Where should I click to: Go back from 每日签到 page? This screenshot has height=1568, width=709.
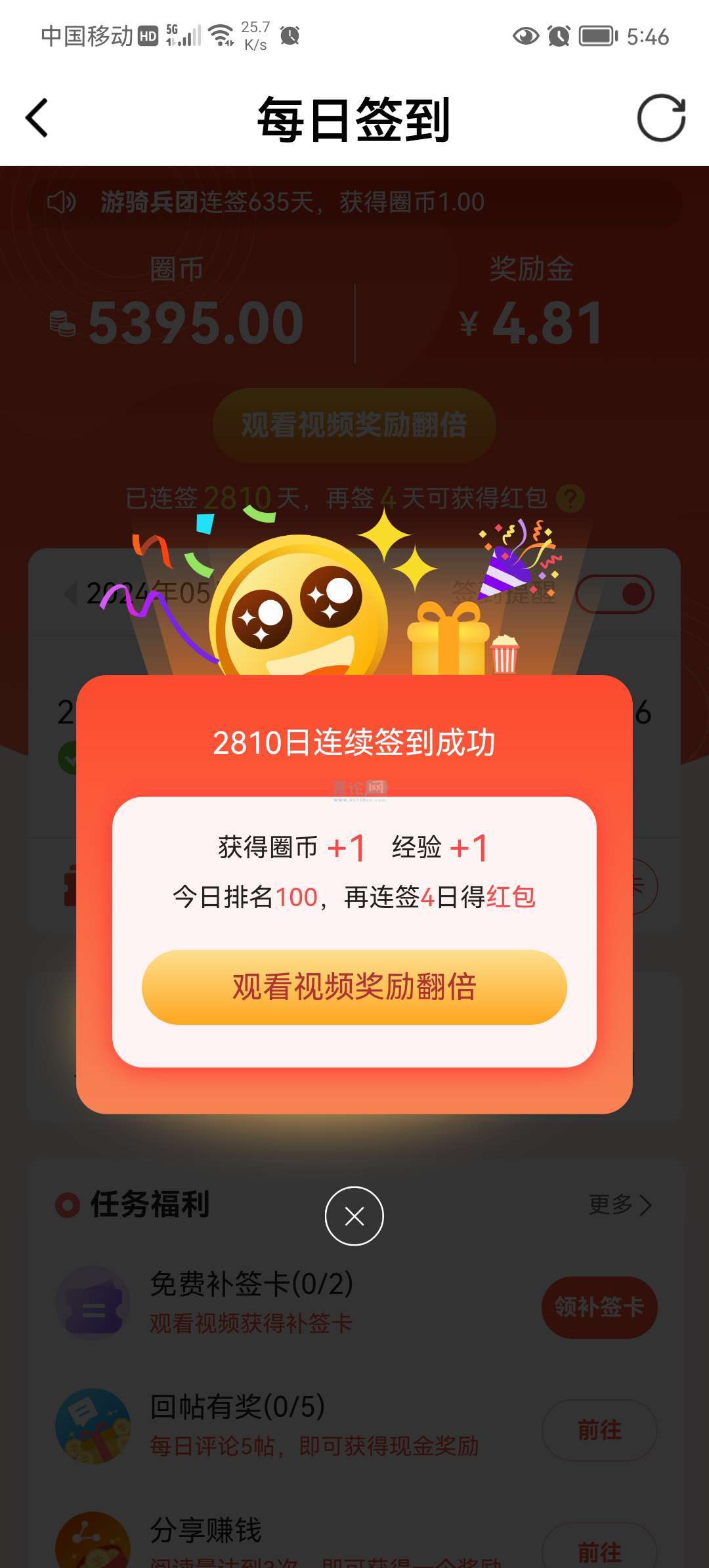[x=37, y=118]
